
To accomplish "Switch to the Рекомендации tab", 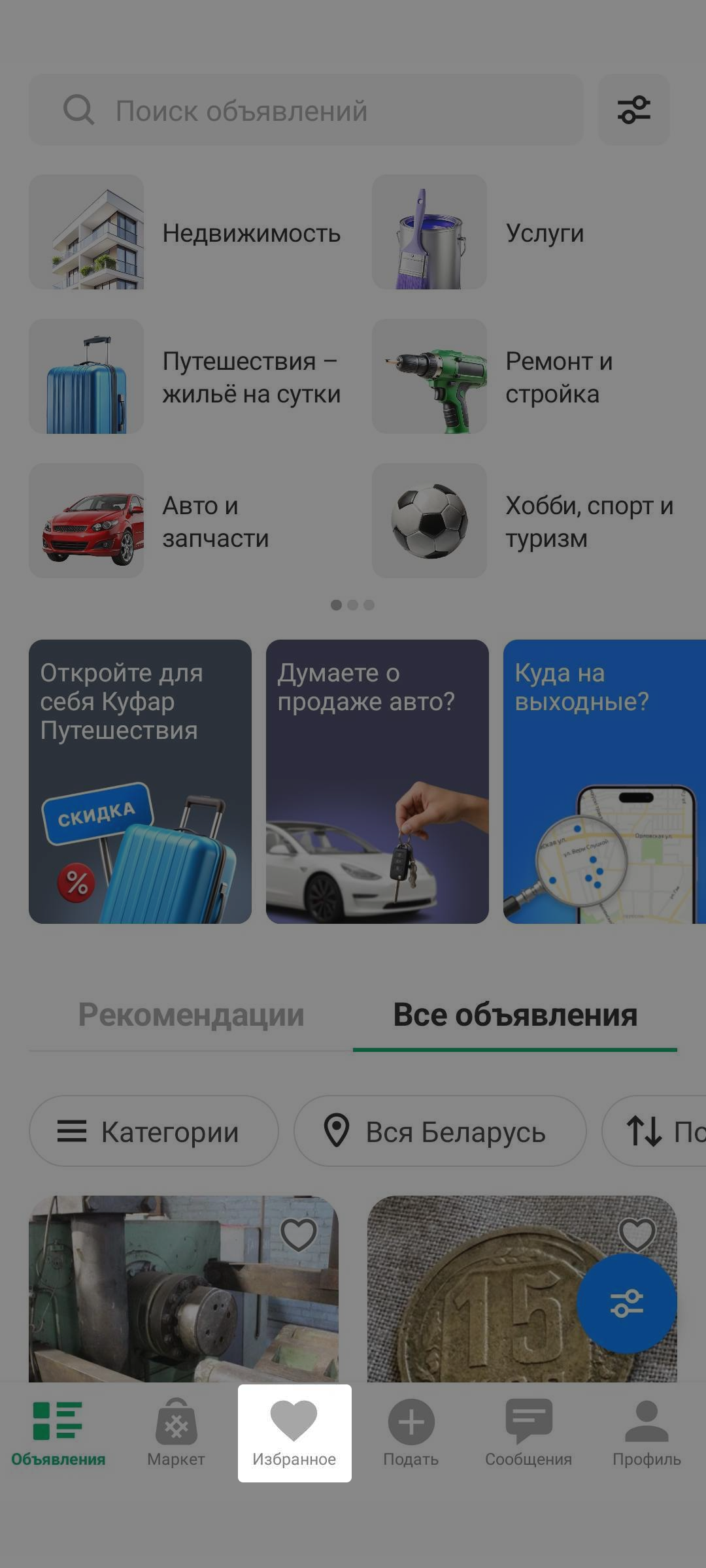I will pos(191,1015).
